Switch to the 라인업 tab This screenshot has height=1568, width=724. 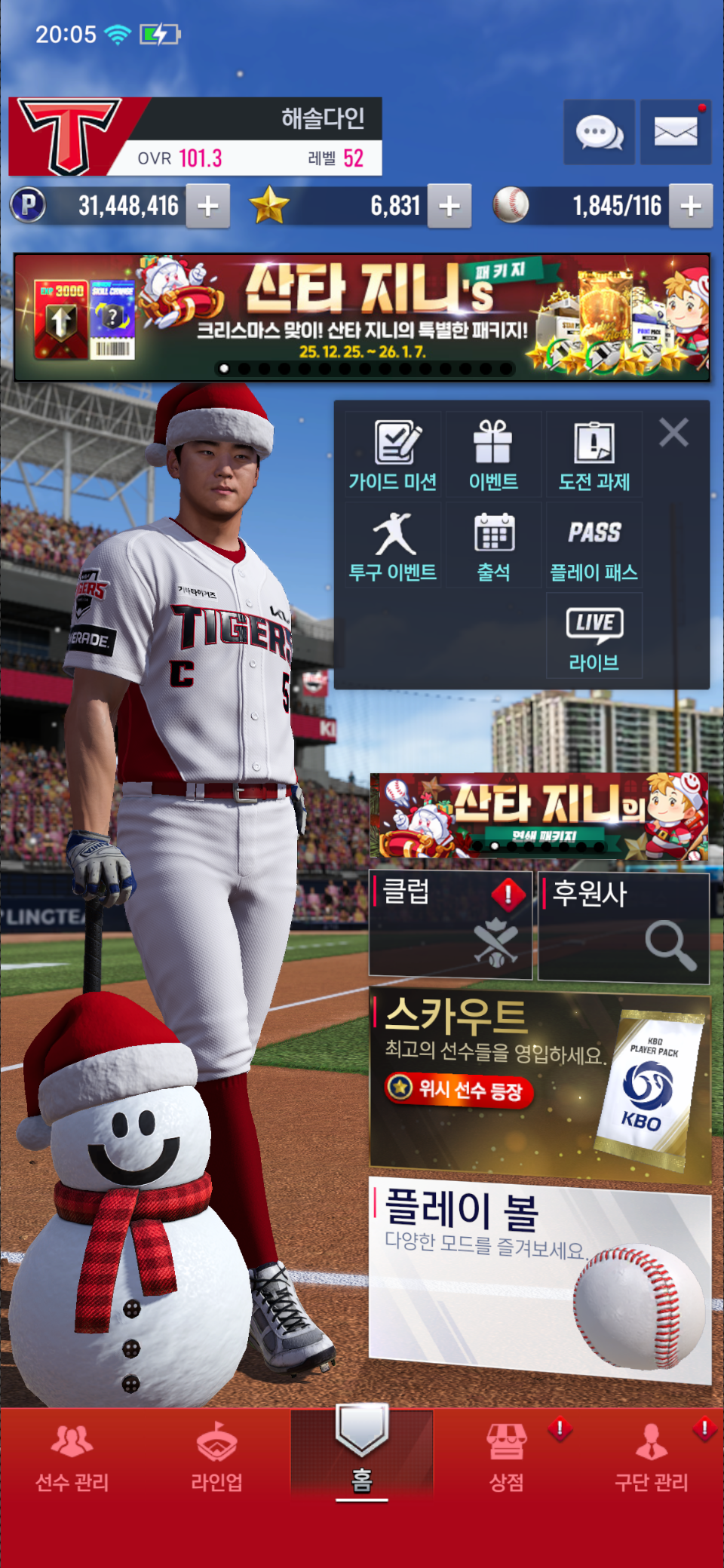[217, 1457]
